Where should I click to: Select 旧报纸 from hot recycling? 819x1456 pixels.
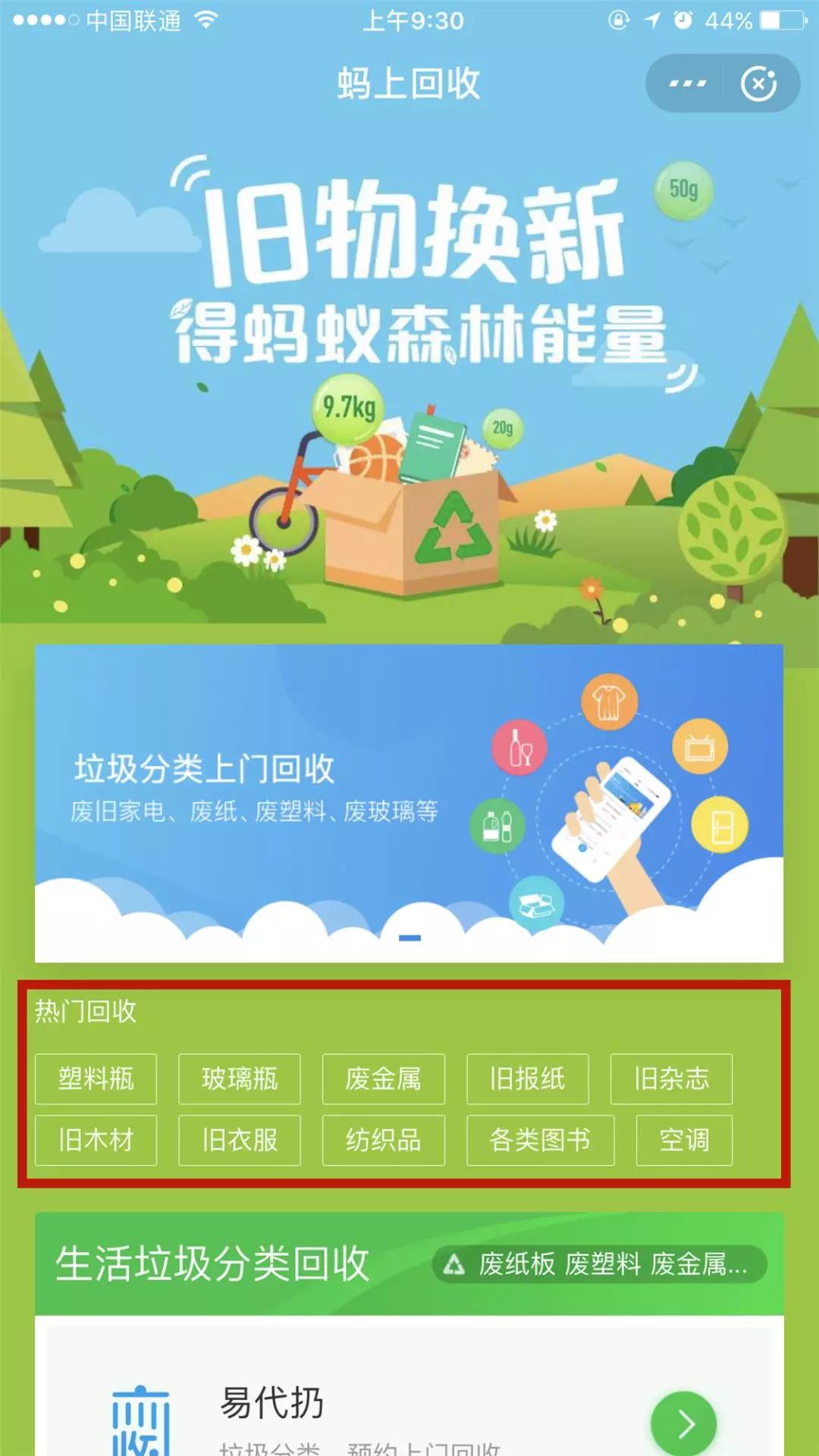click(527, 1078)
